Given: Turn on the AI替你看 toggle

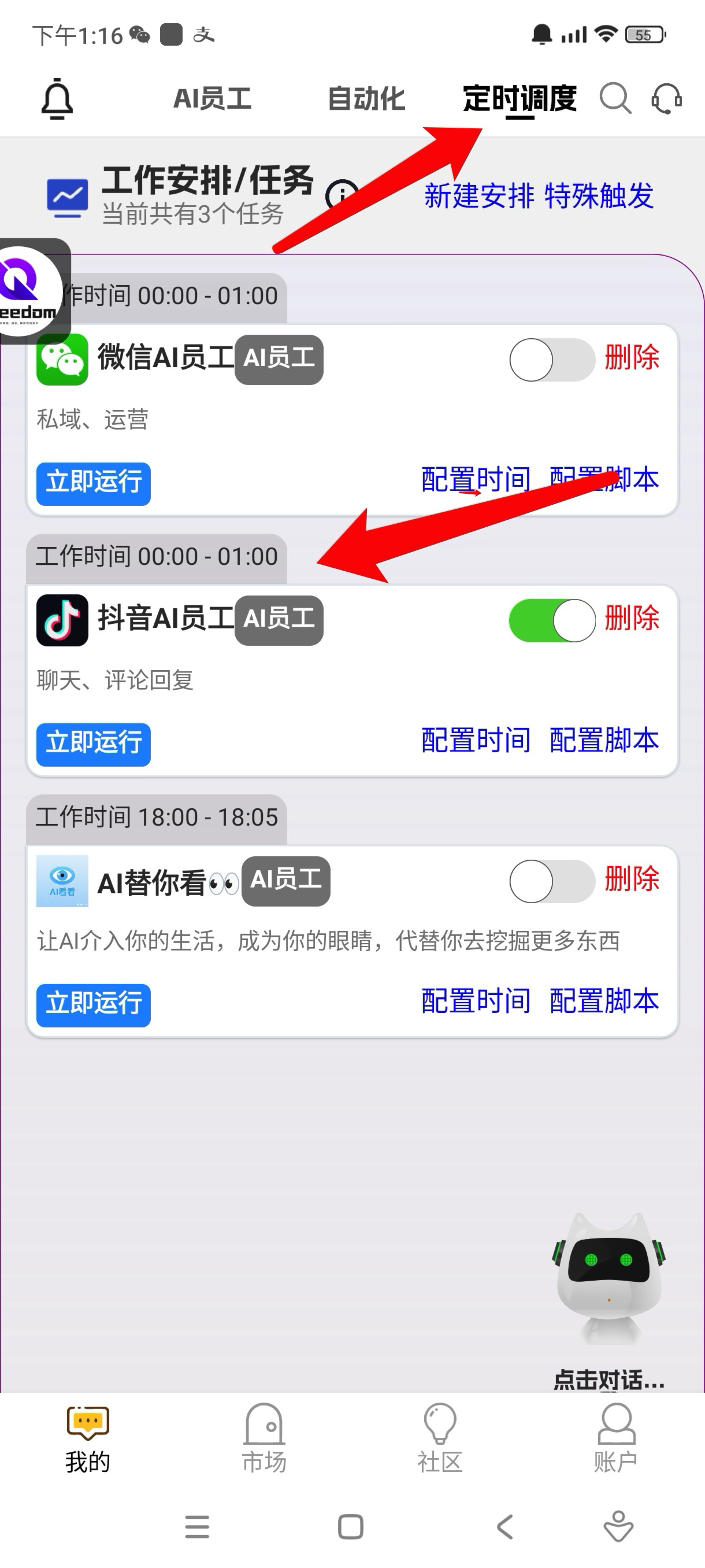Looking at the screenshot, I should tap(551, 881).
